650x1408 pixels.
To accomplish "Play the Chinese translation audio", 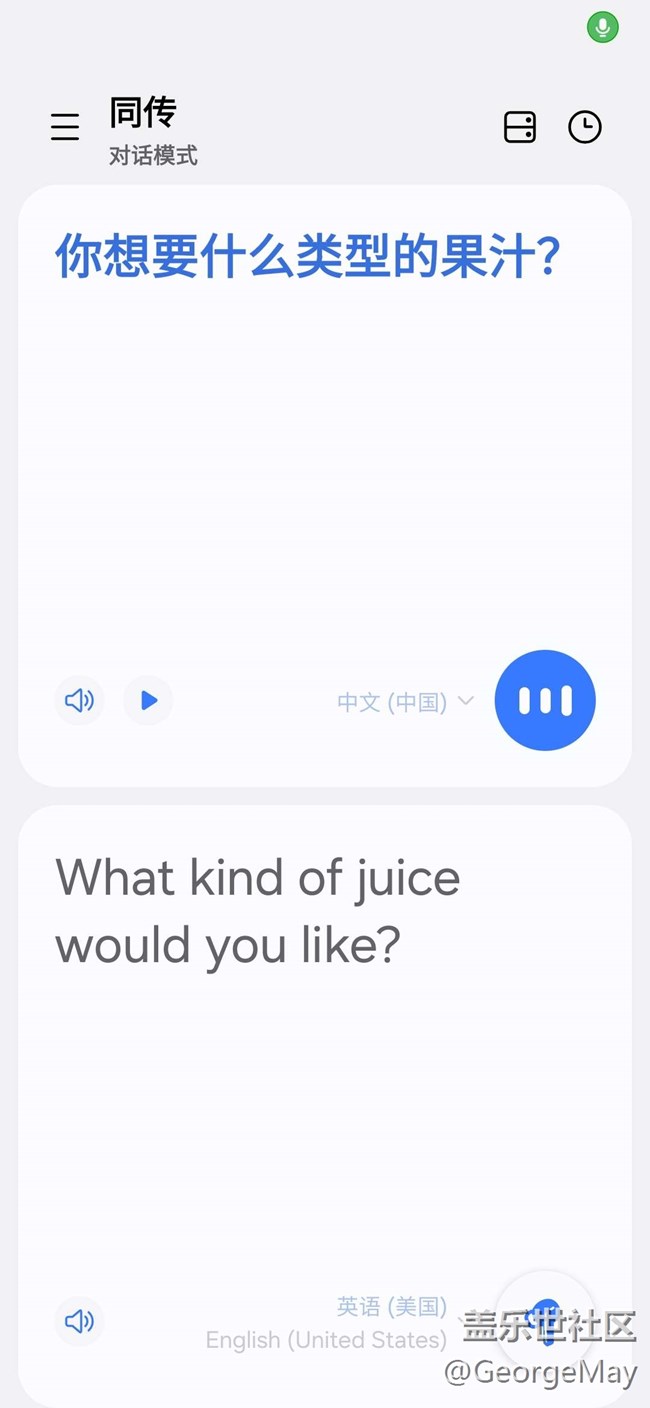I will pyautogui.click(x=148, y=700).
